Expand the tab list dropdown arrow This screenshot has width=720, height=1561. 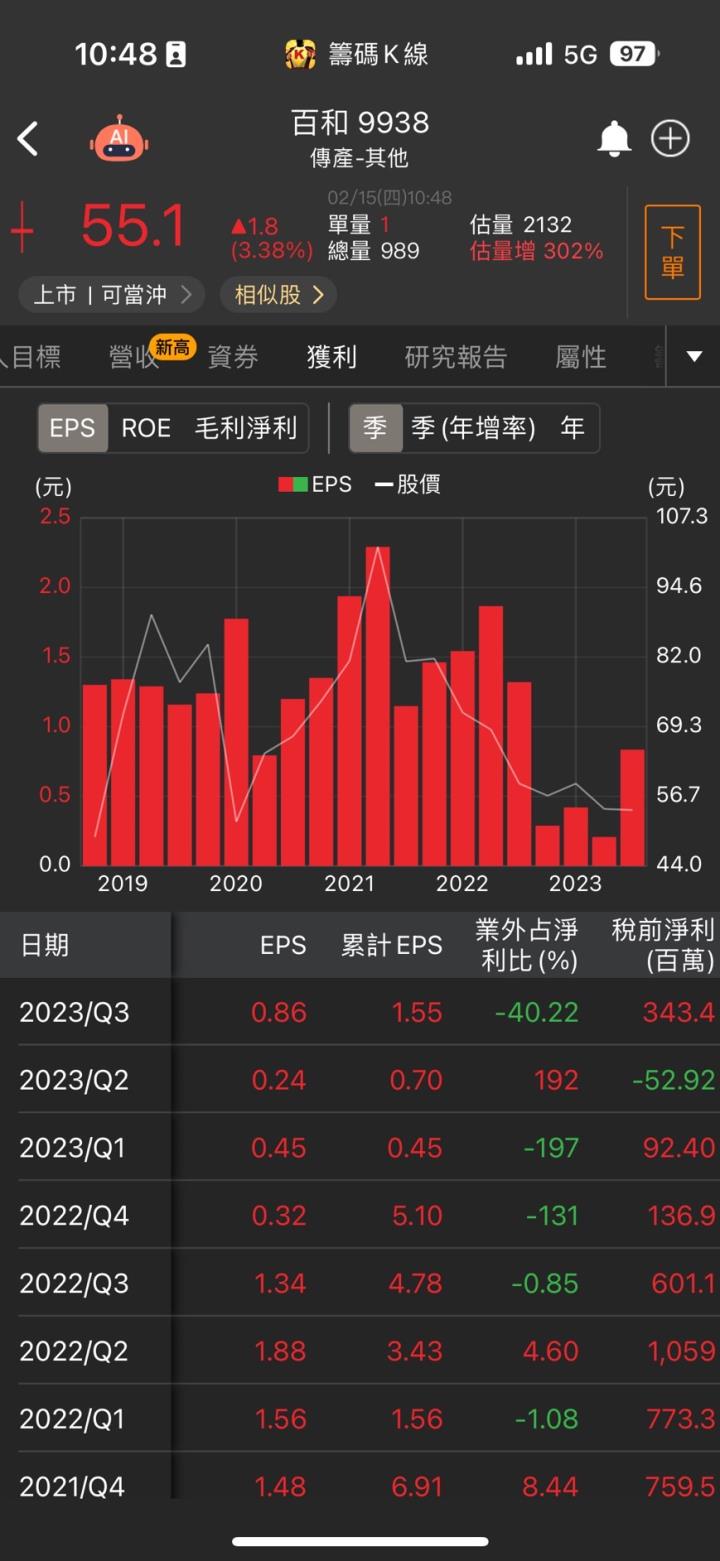(694, 356)
